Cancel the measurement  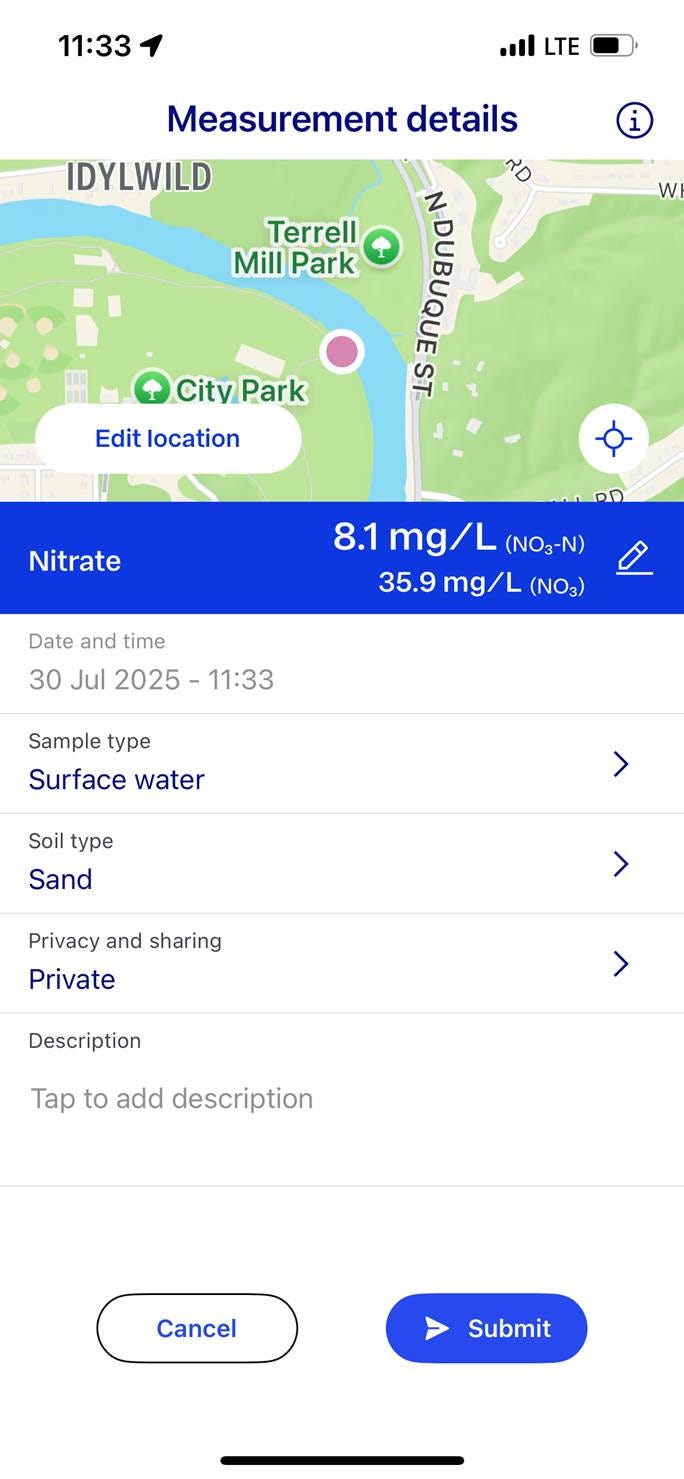[197, 1328]
